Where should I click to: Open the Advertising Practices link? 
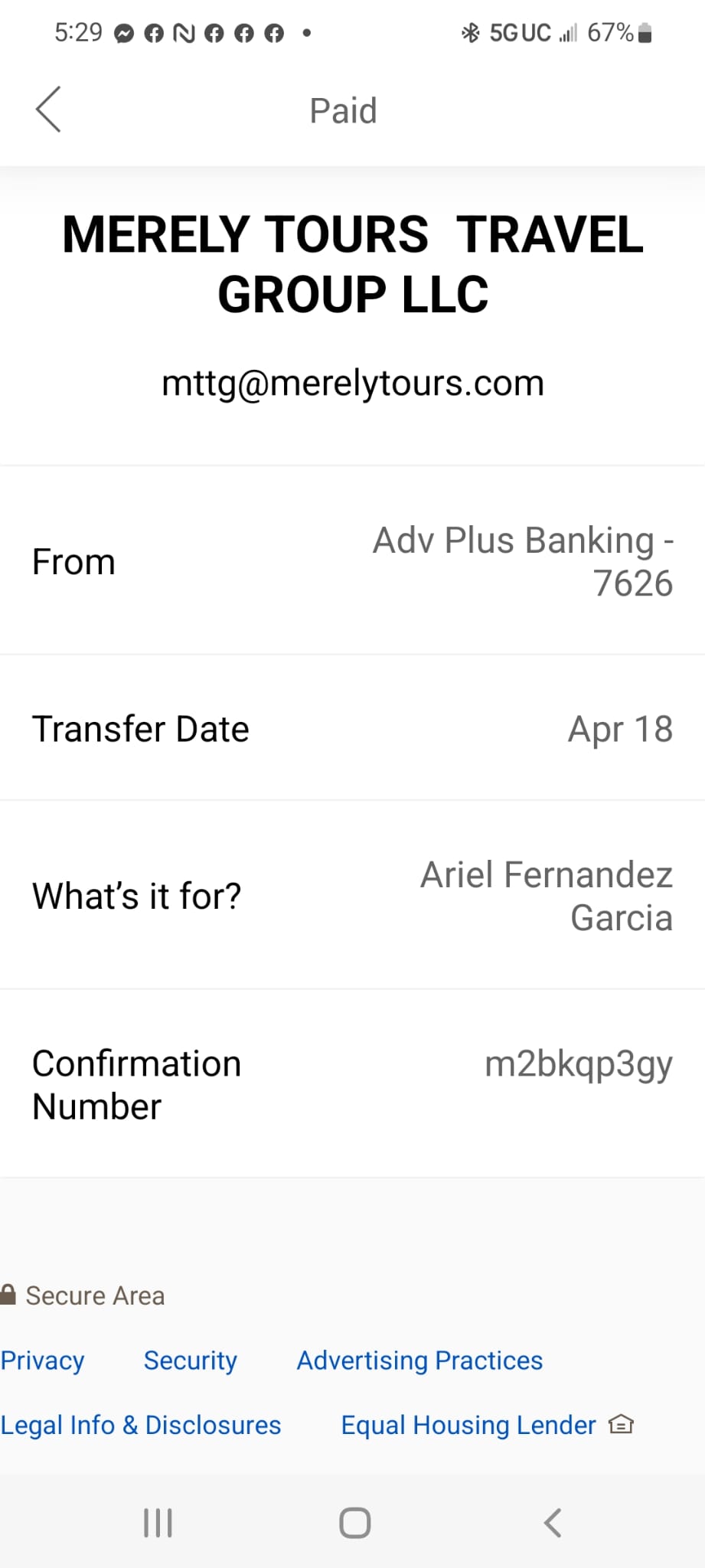click(x=419, y=1360)
